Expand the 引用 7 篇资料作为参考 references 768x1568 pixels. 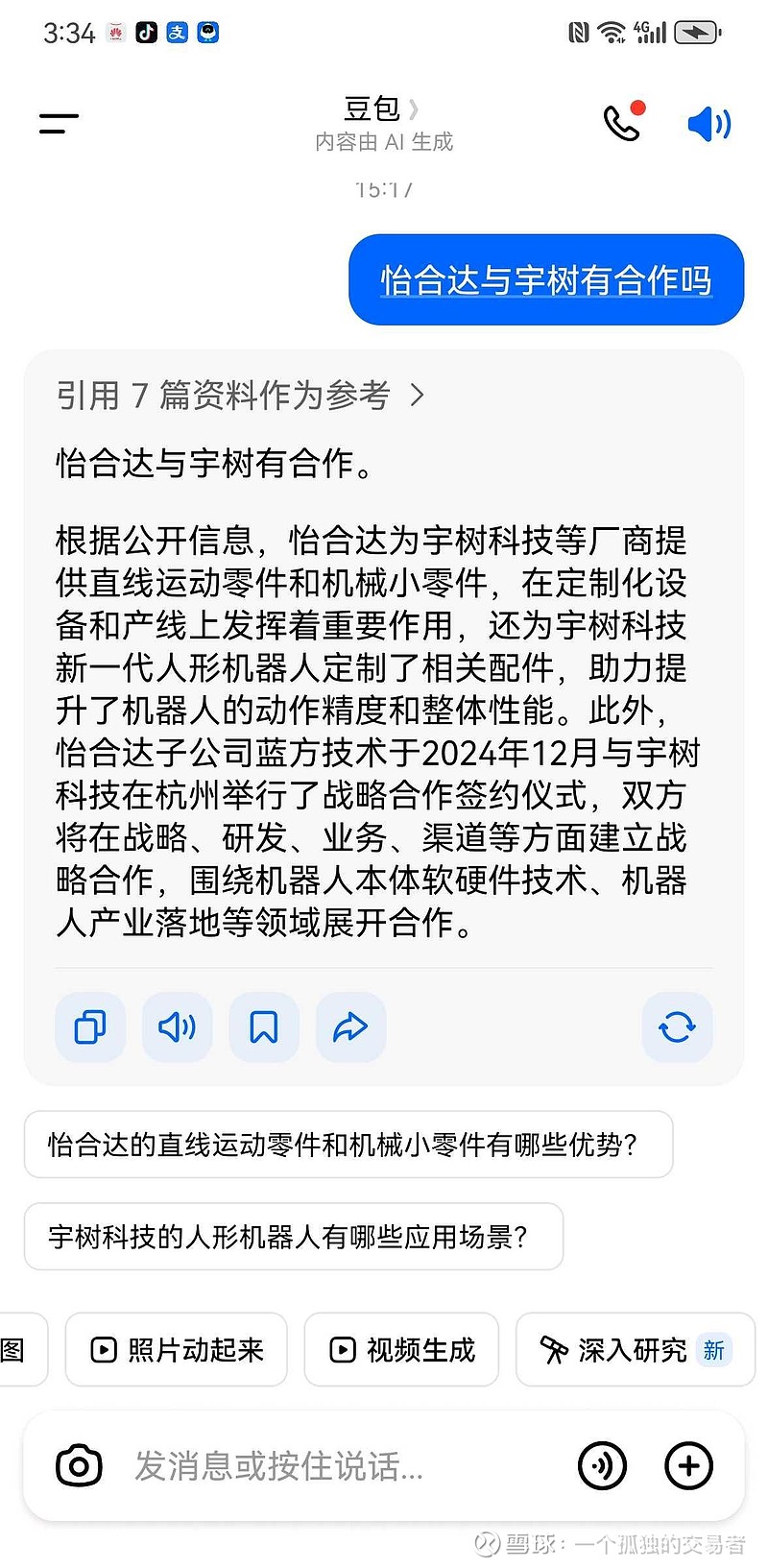coord(240,395)
